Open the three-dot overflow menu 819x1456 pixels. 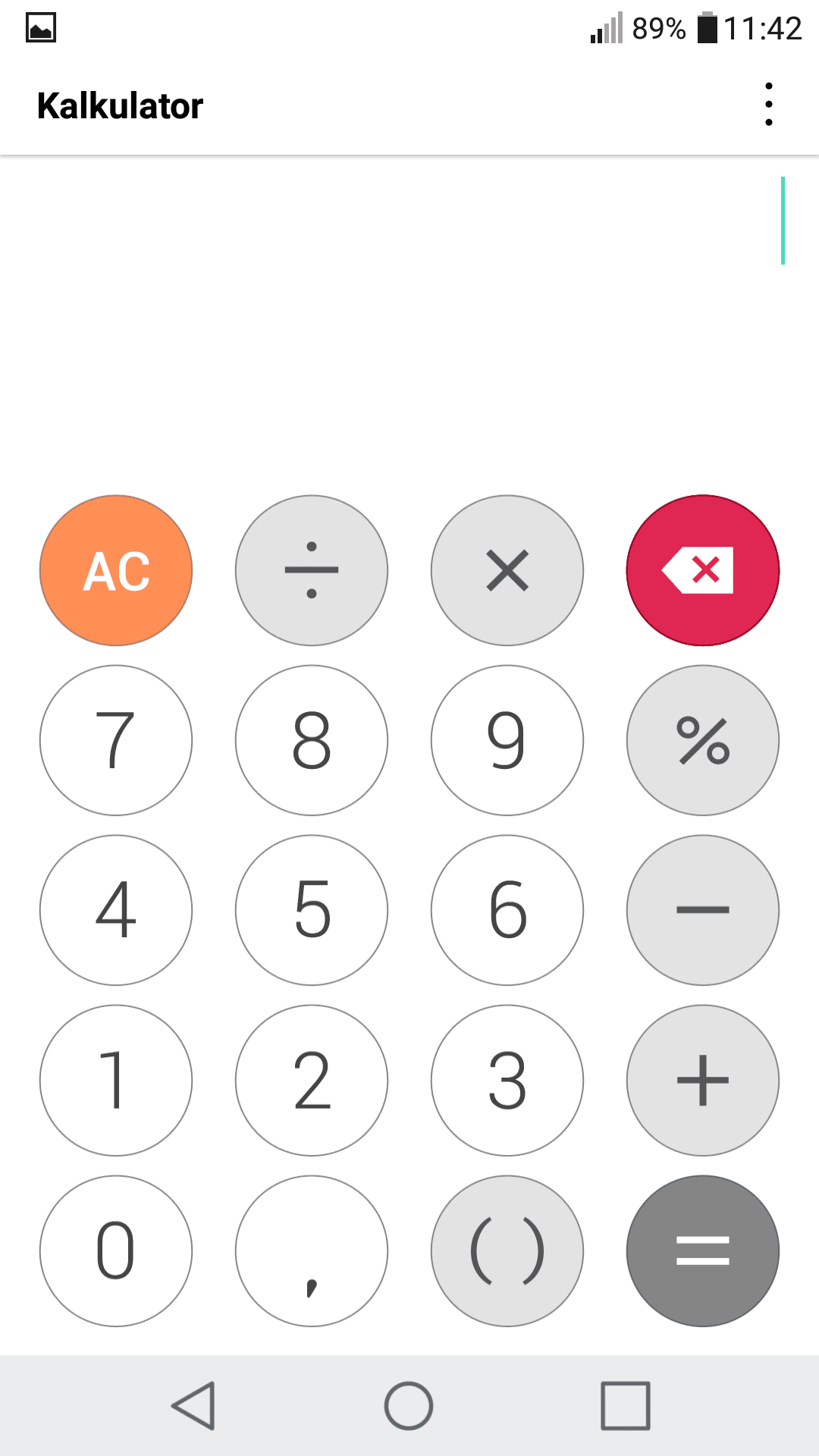pyautogui.click(x=769, y=105)
